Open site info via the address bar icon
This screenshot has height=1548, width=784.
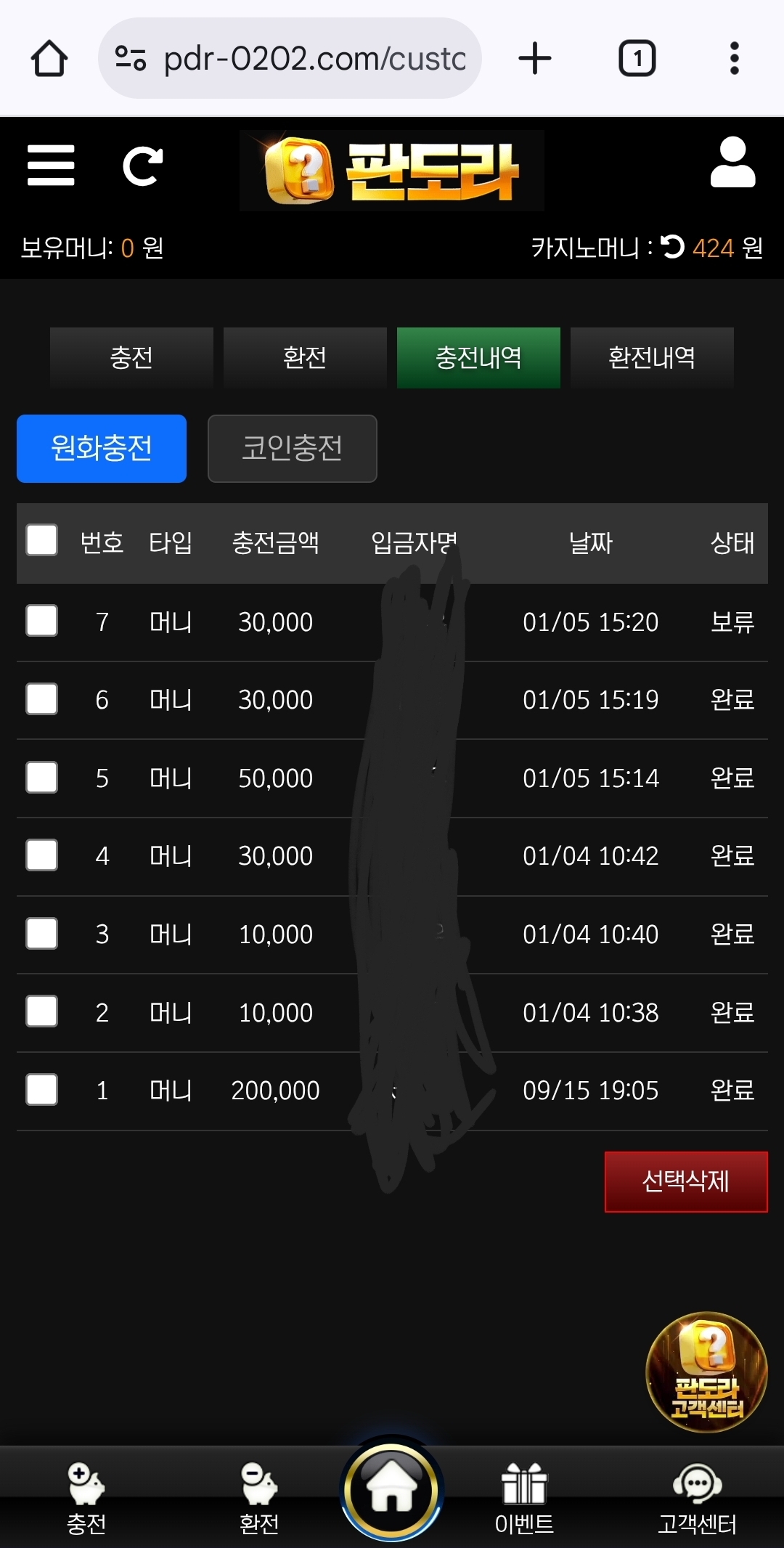tap(129, 58)
